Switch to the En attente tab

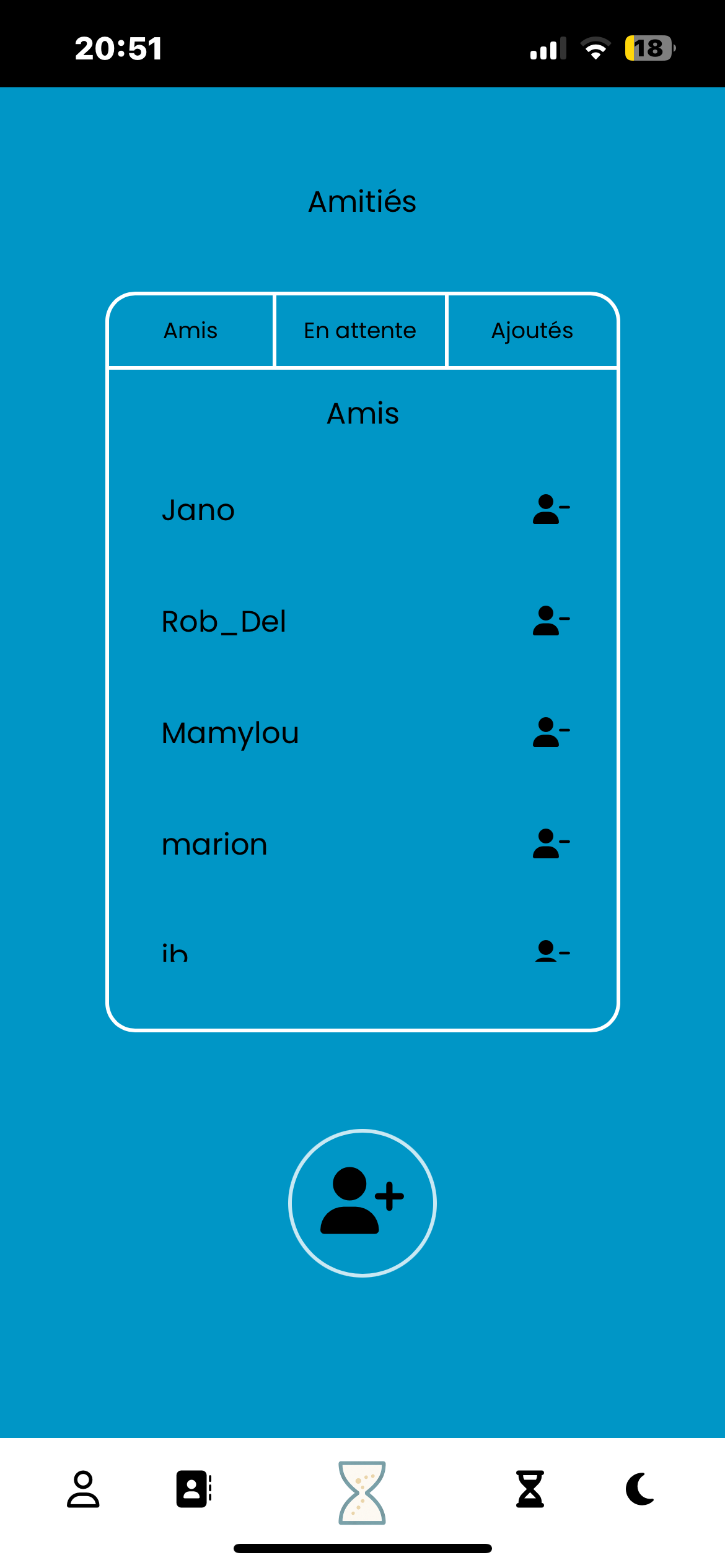(360, 331)
